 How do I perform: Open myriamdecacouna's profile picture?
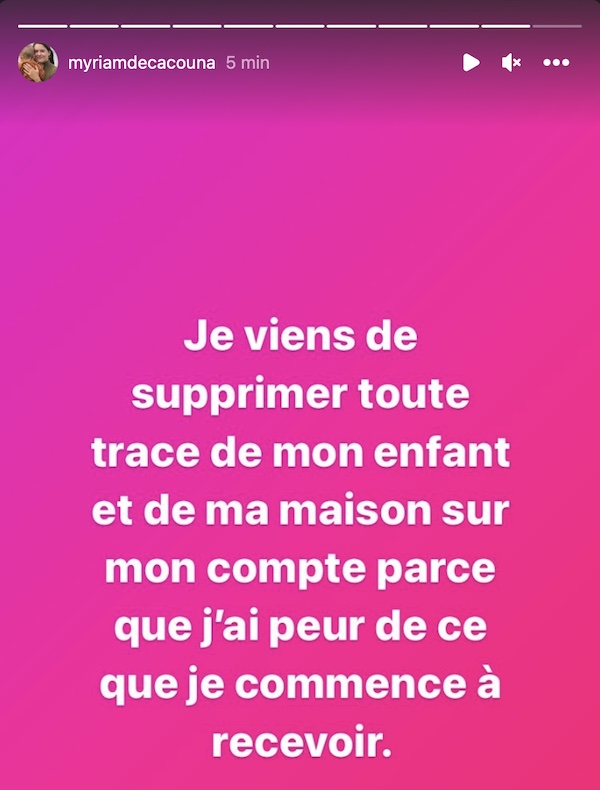pyautogui.click(x=37, y=62)
